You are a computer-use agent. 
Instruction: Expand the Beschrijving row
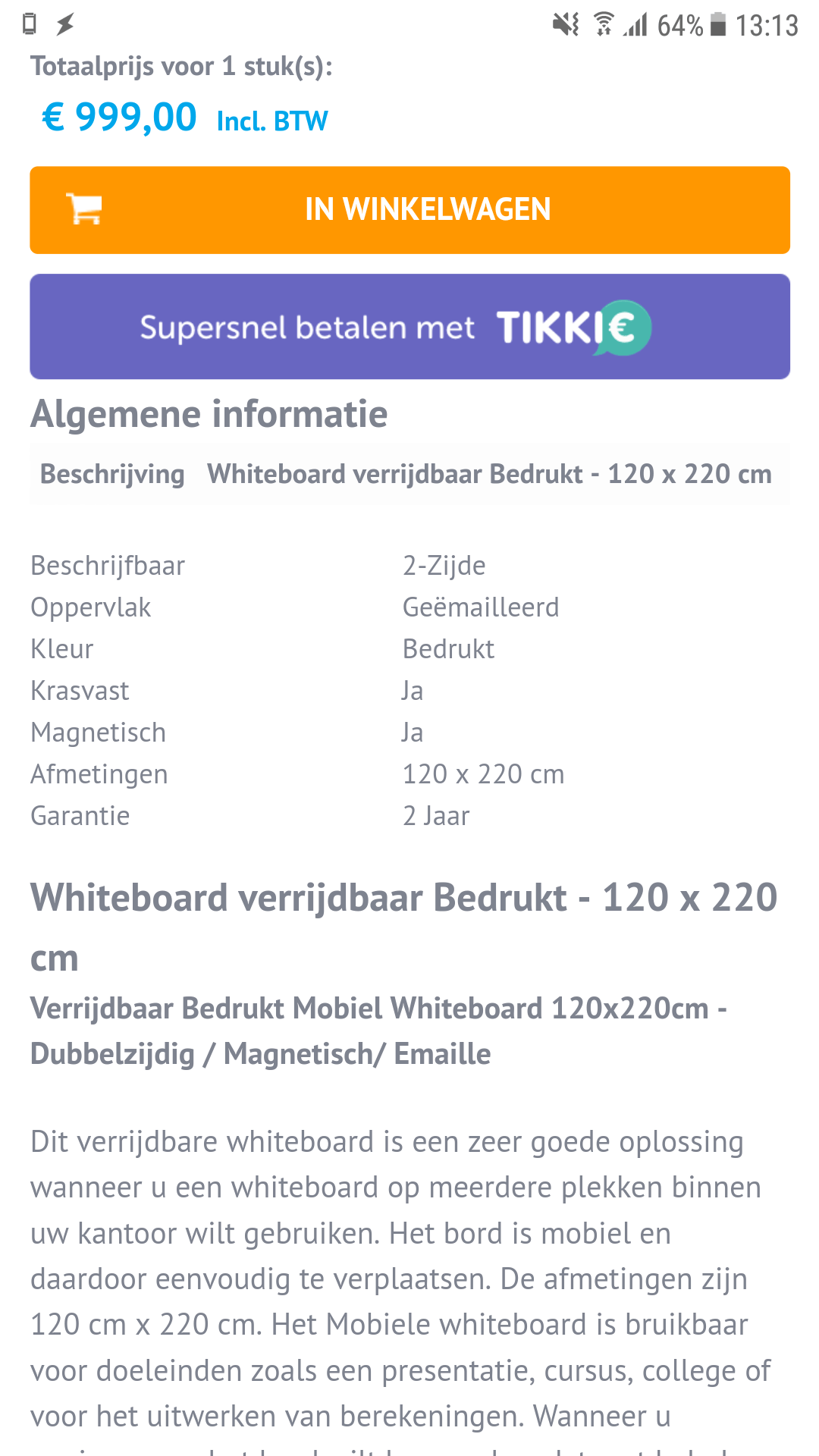click(x=409, y=475)
